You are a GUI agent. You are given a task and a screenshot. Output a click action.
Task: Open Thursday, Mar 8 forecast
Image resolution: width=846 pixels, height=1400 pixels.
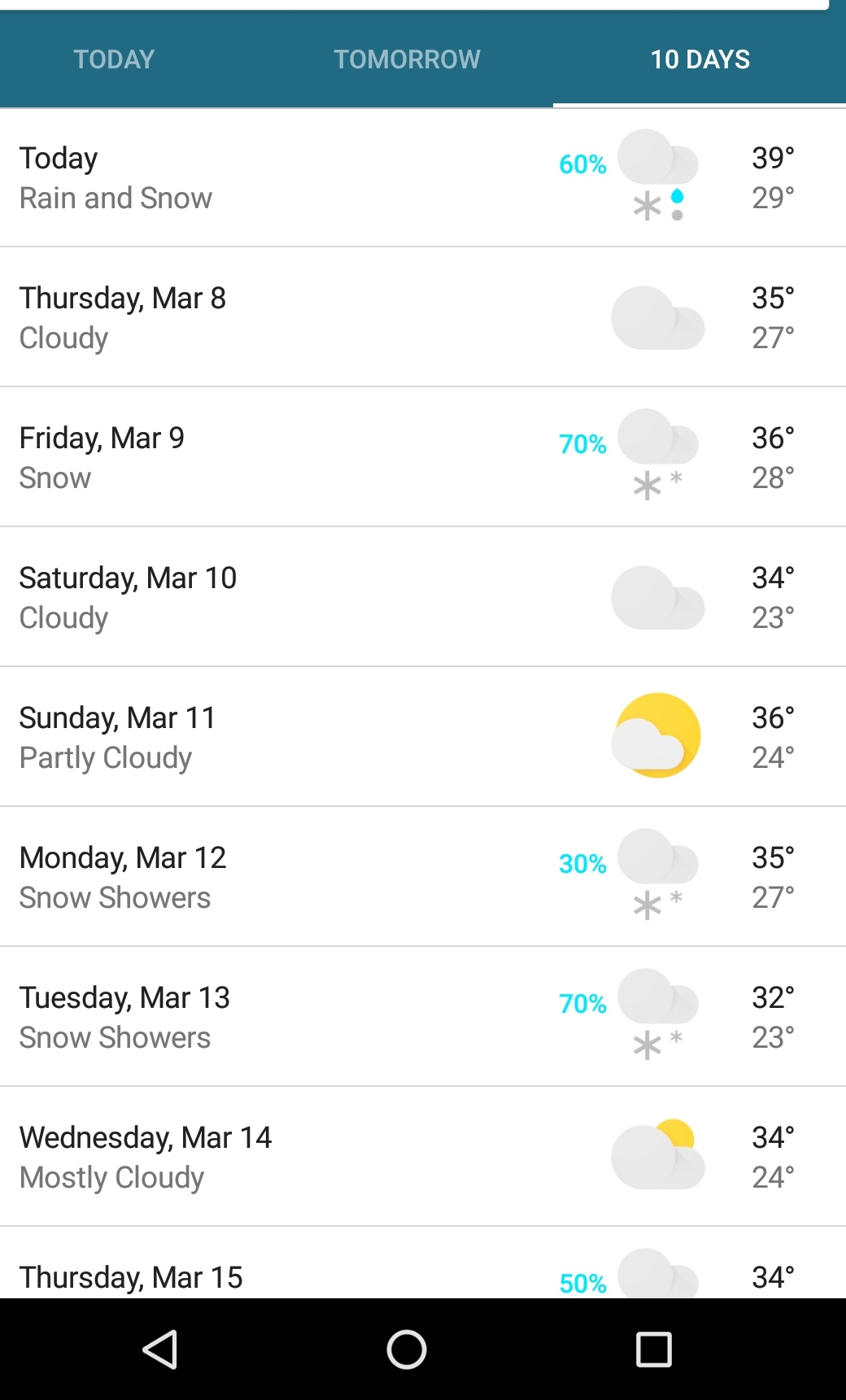(423, 317)
